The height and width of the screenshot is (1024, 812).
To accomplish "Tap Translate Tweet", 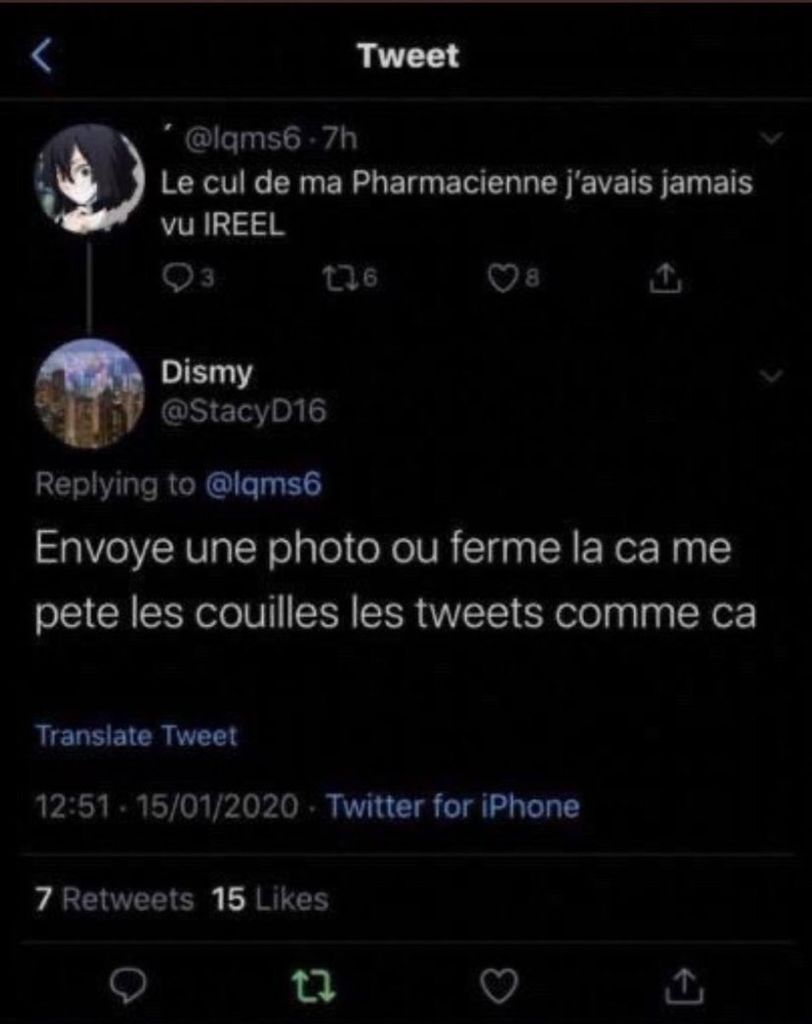I will click(x=137, y=736).
